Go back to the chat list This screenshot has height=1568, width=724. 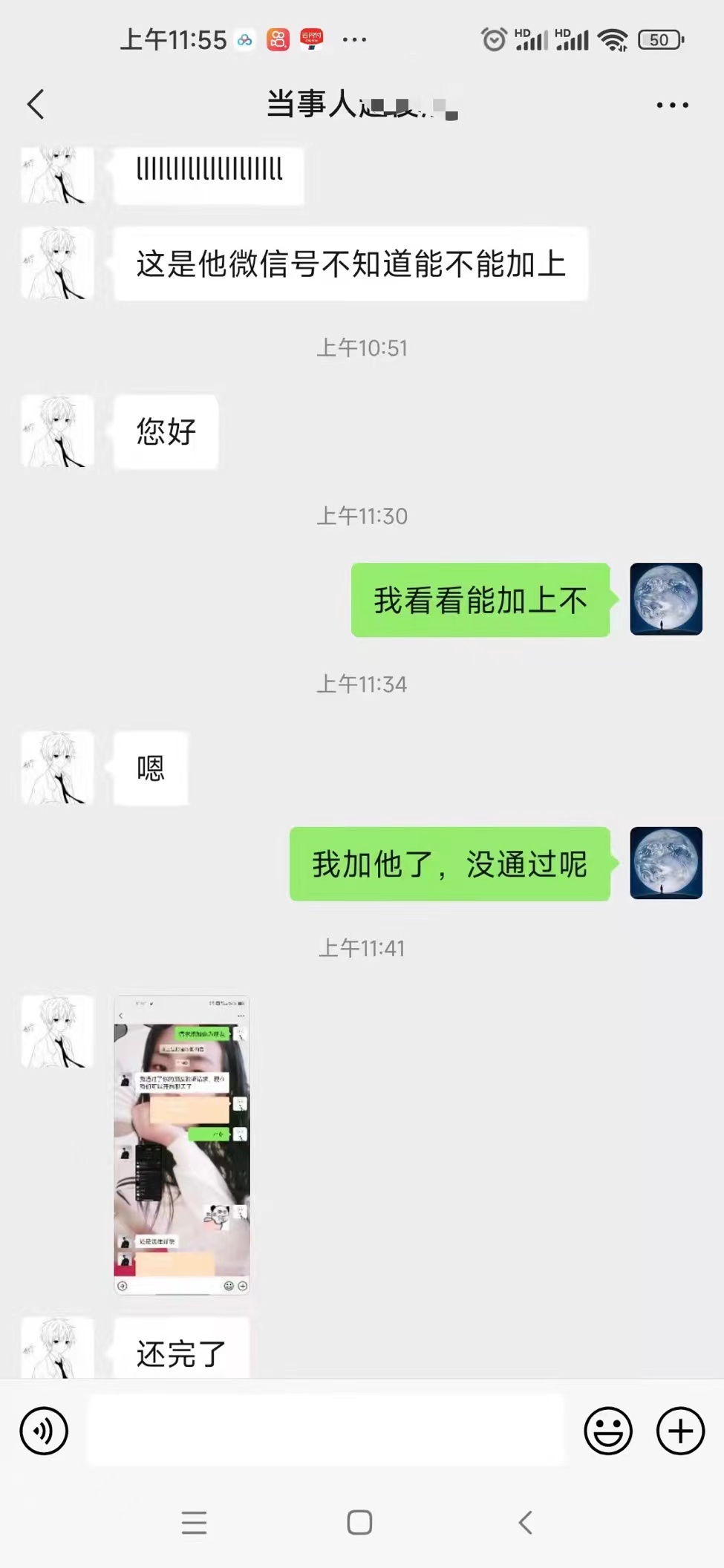pos(36,104)
